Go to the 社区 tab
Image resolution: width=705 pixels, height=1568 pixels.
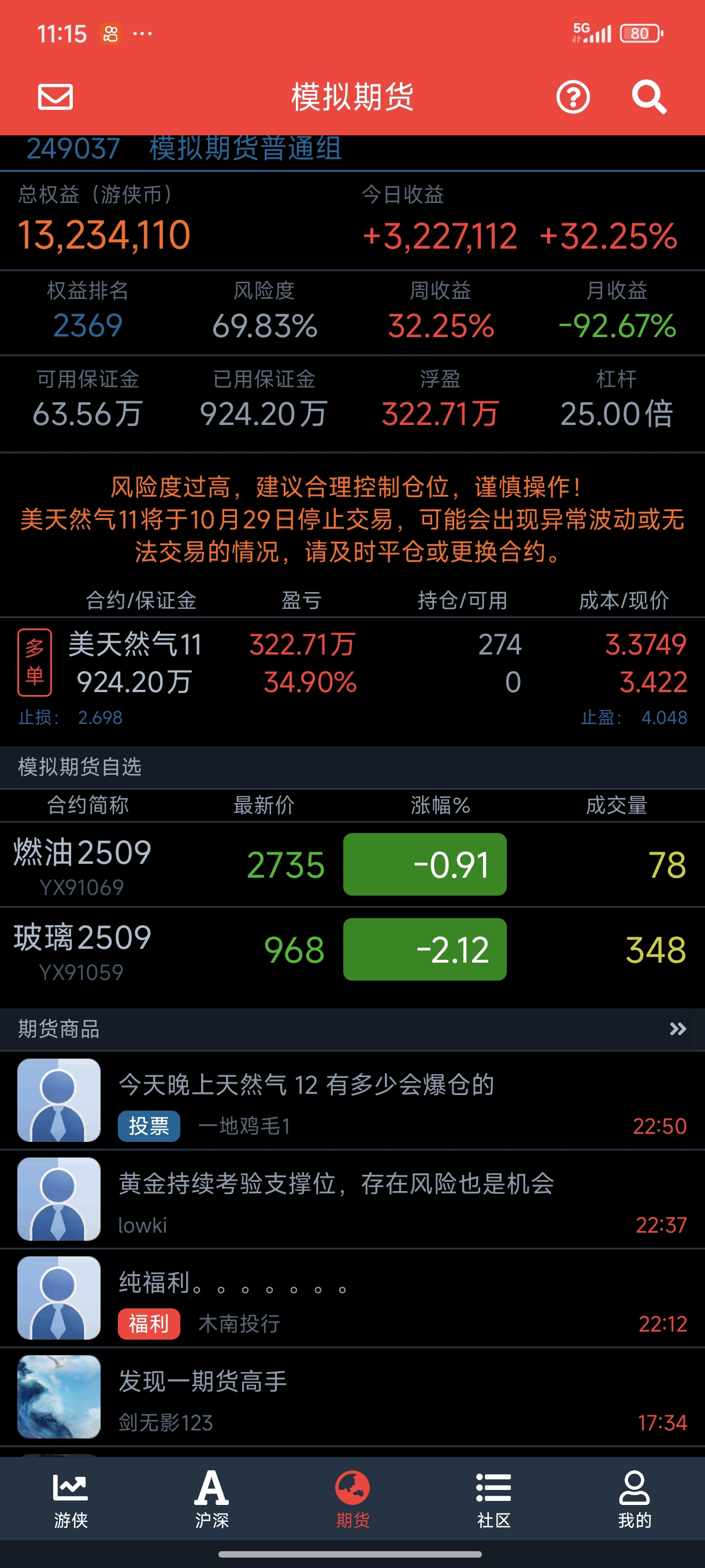[x=493, y=1499]
